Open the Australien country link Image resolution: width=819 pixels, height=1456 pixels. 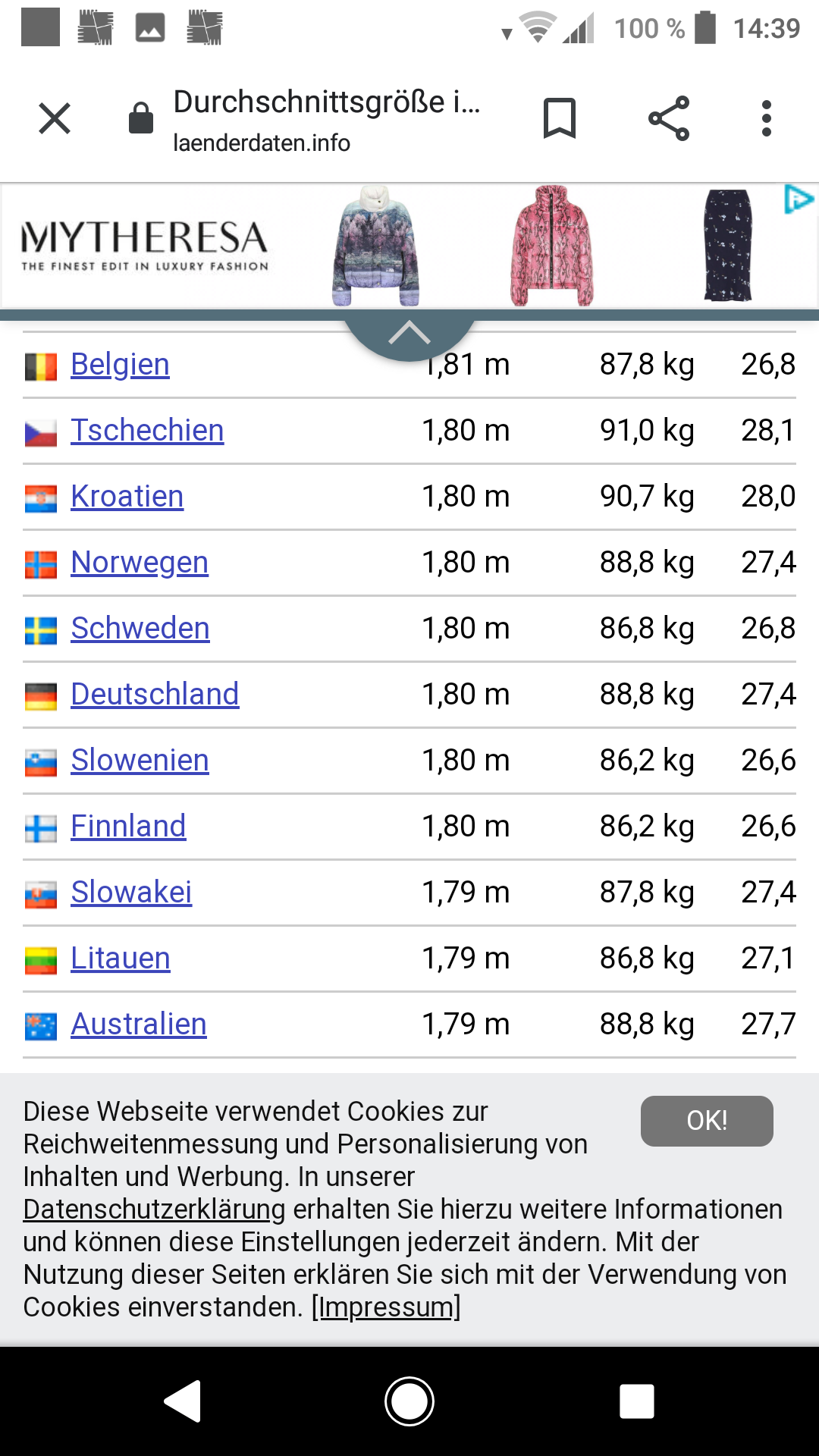coord(139,1025)
